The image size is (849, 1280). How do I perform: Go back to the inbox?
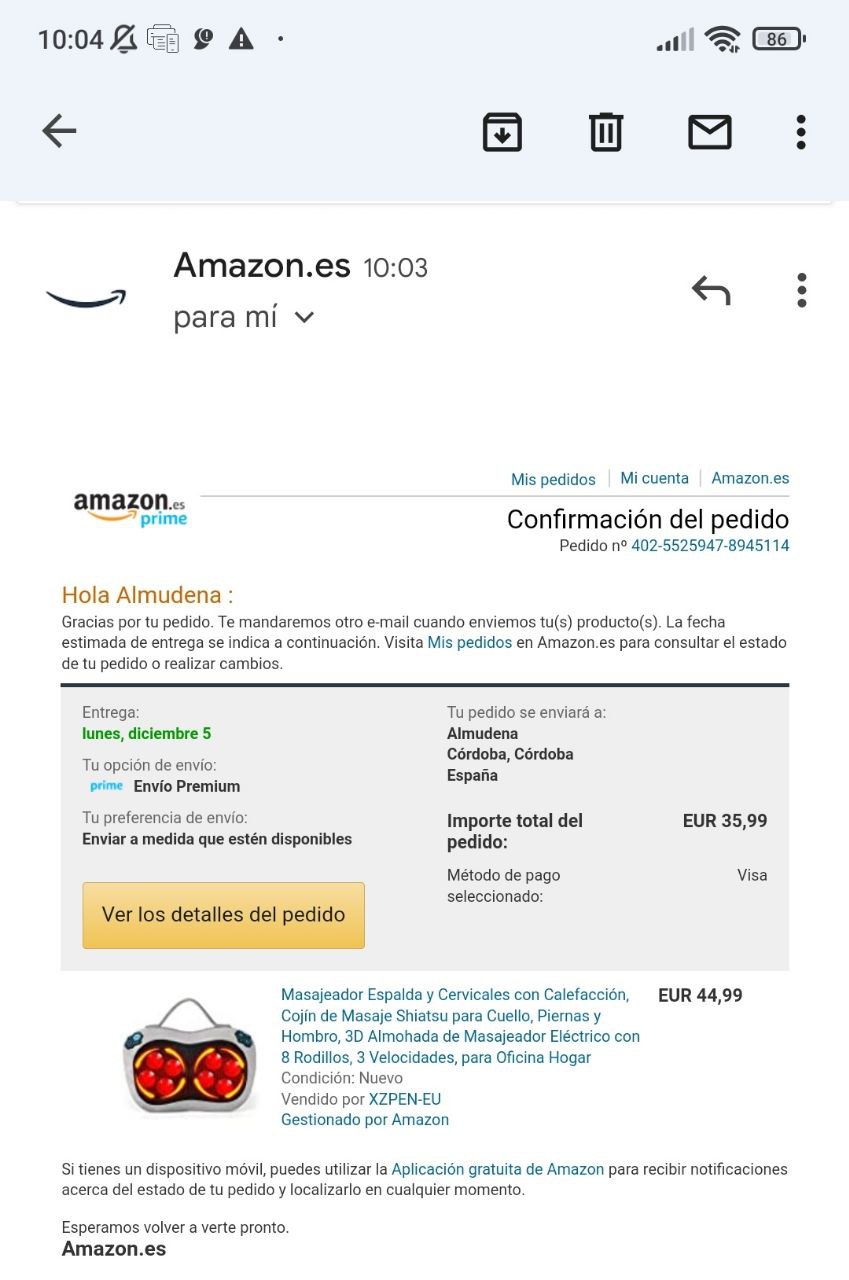tap(59, 131)
